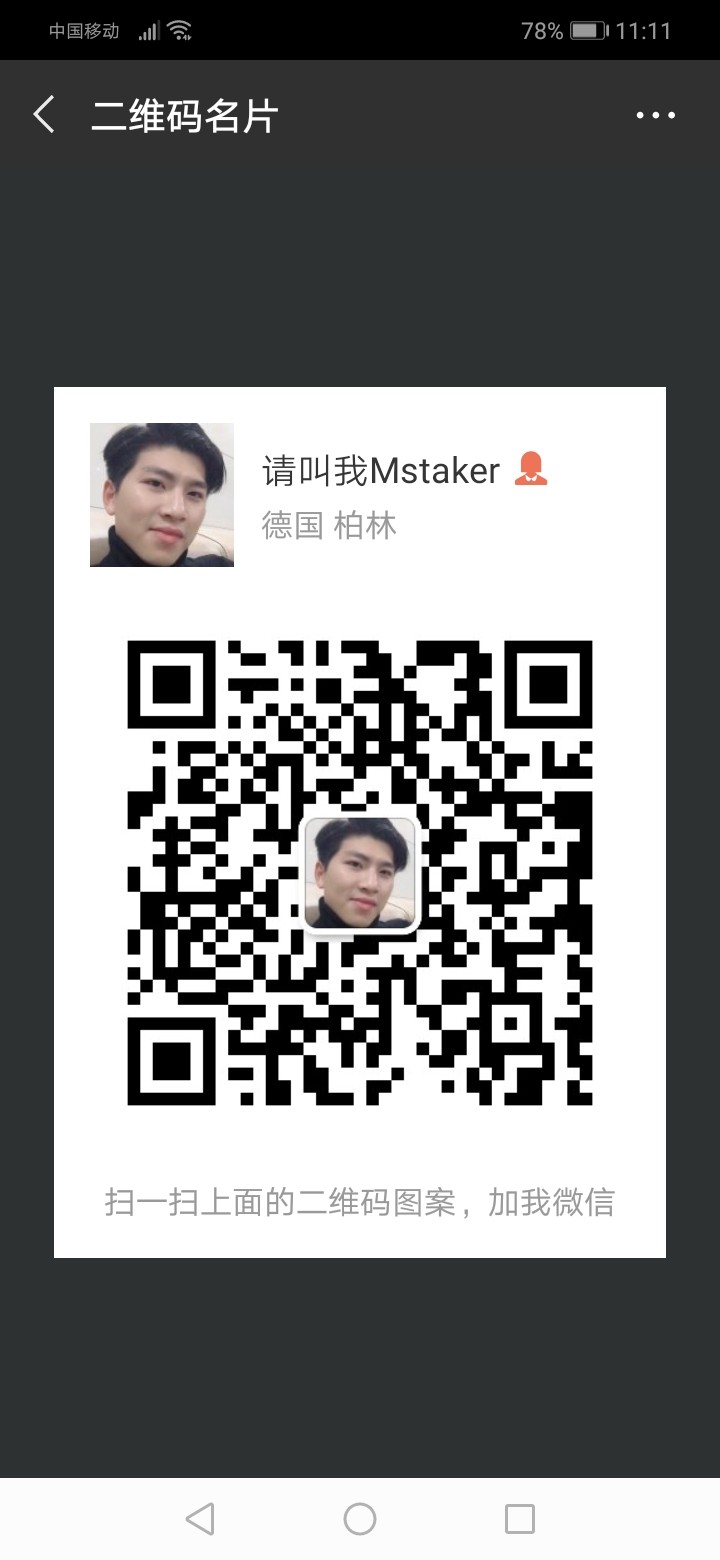720x1560 pixels.
Task: Go back from the QR code card page
Action: [x=44, y=116]
